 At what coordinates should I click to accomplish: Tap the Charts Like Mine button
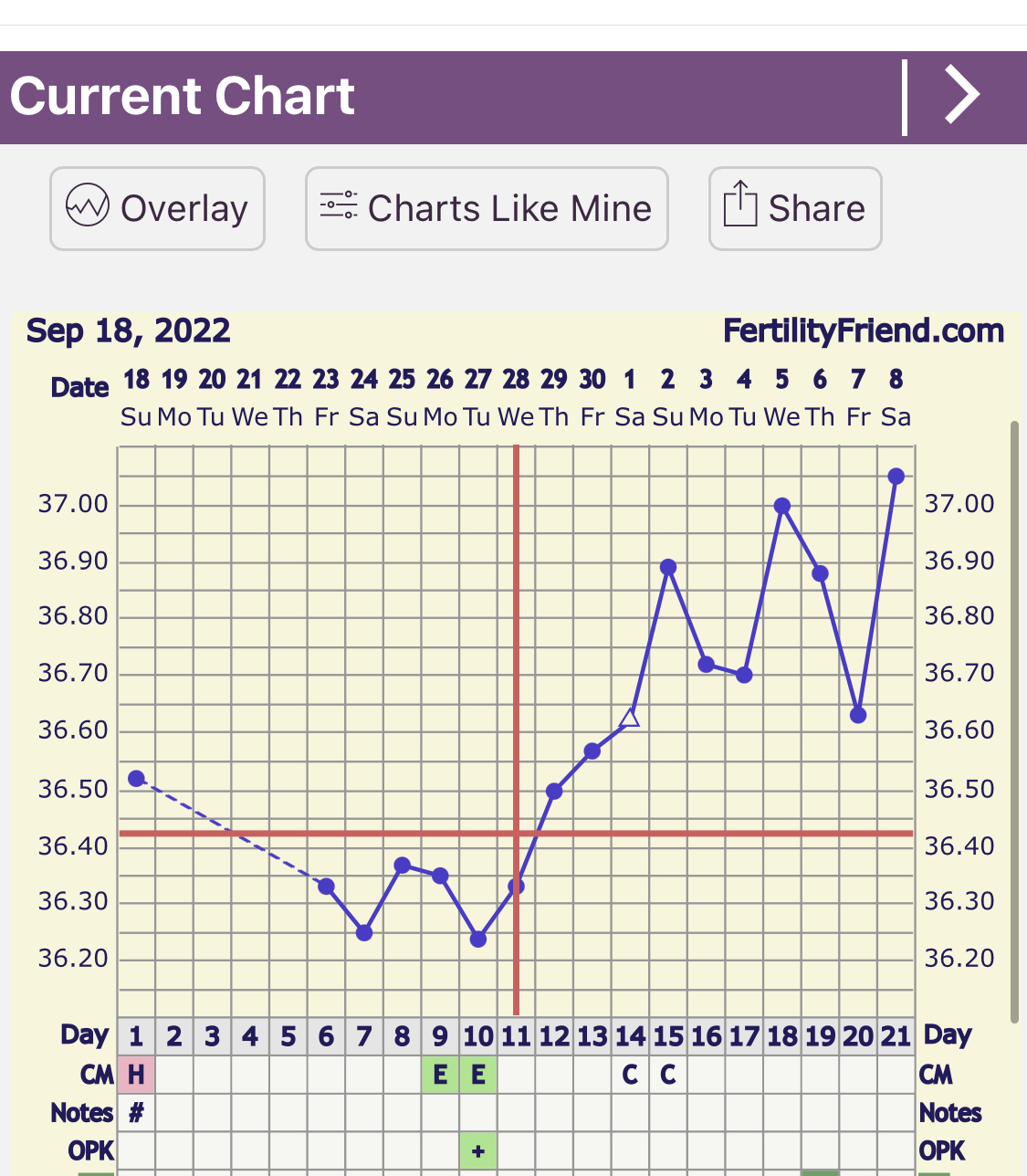pyautogui.click(x=487, y=208)
